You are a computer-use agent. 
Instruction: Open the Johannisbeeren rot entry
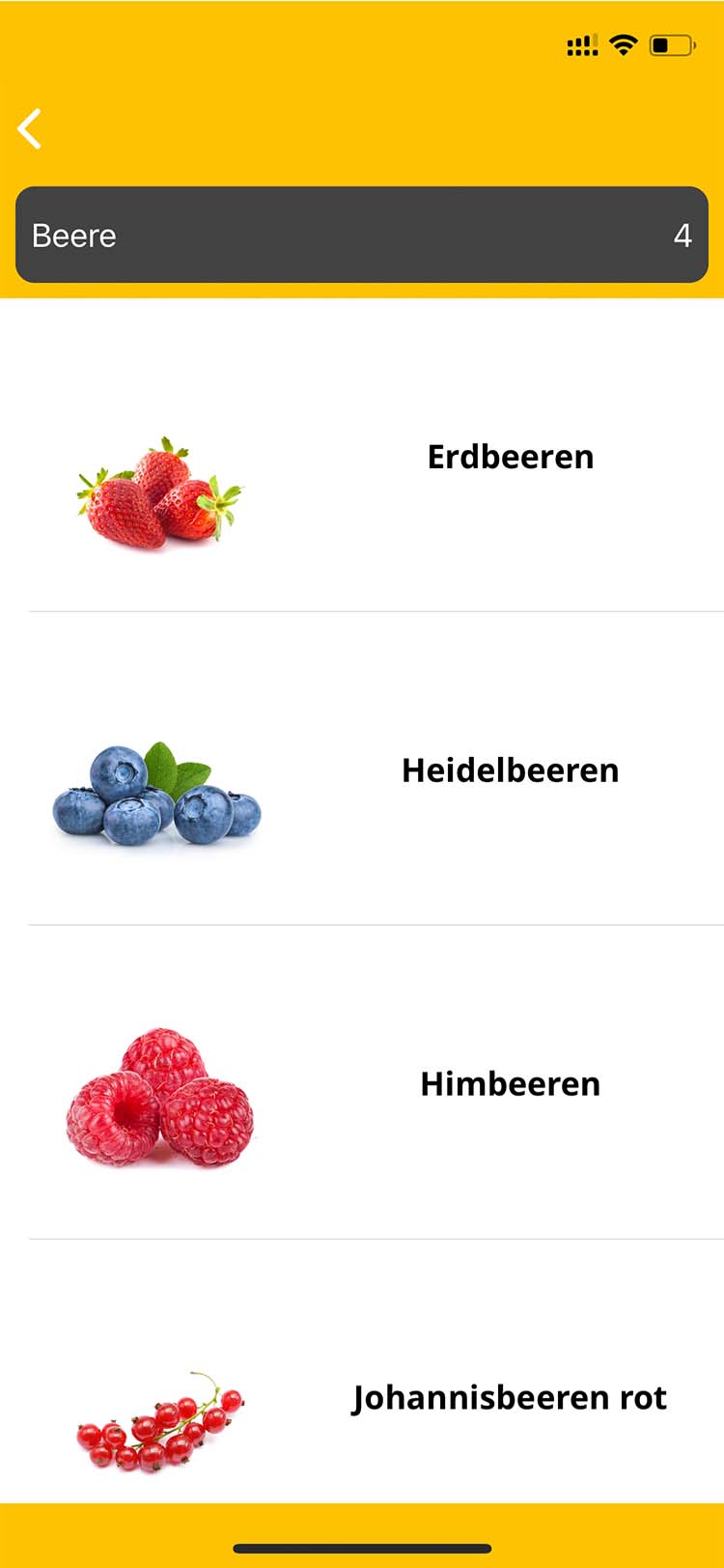(x=362, y=1397)
